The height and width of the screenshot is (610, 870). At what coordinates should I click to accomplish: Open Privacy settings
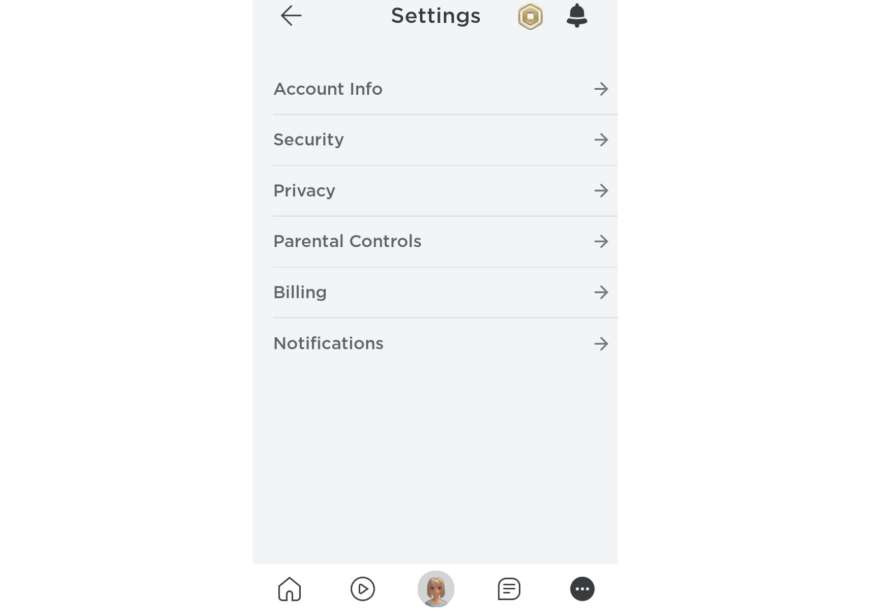tap(440, 191)
